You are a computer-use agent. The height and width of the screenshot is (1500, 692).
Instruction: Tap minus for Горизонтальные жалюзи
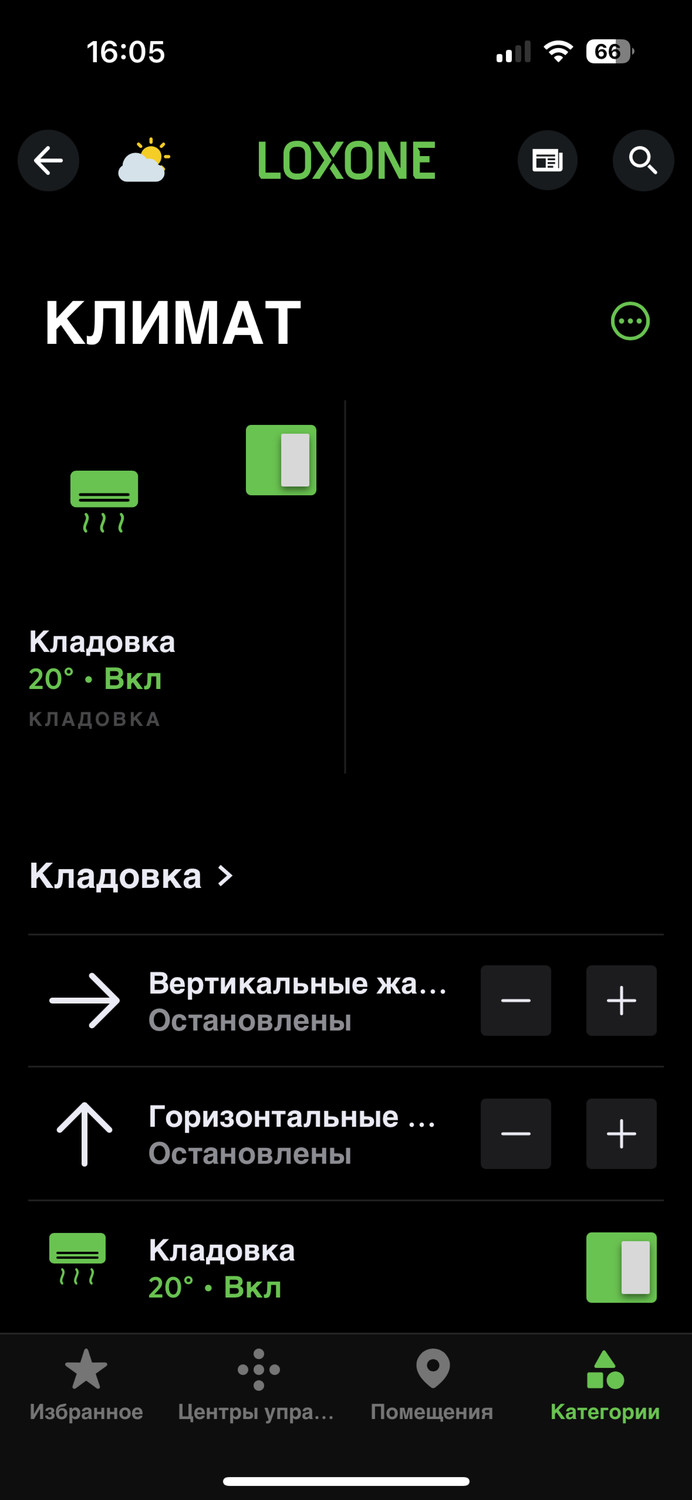(x=516, y=1133)
